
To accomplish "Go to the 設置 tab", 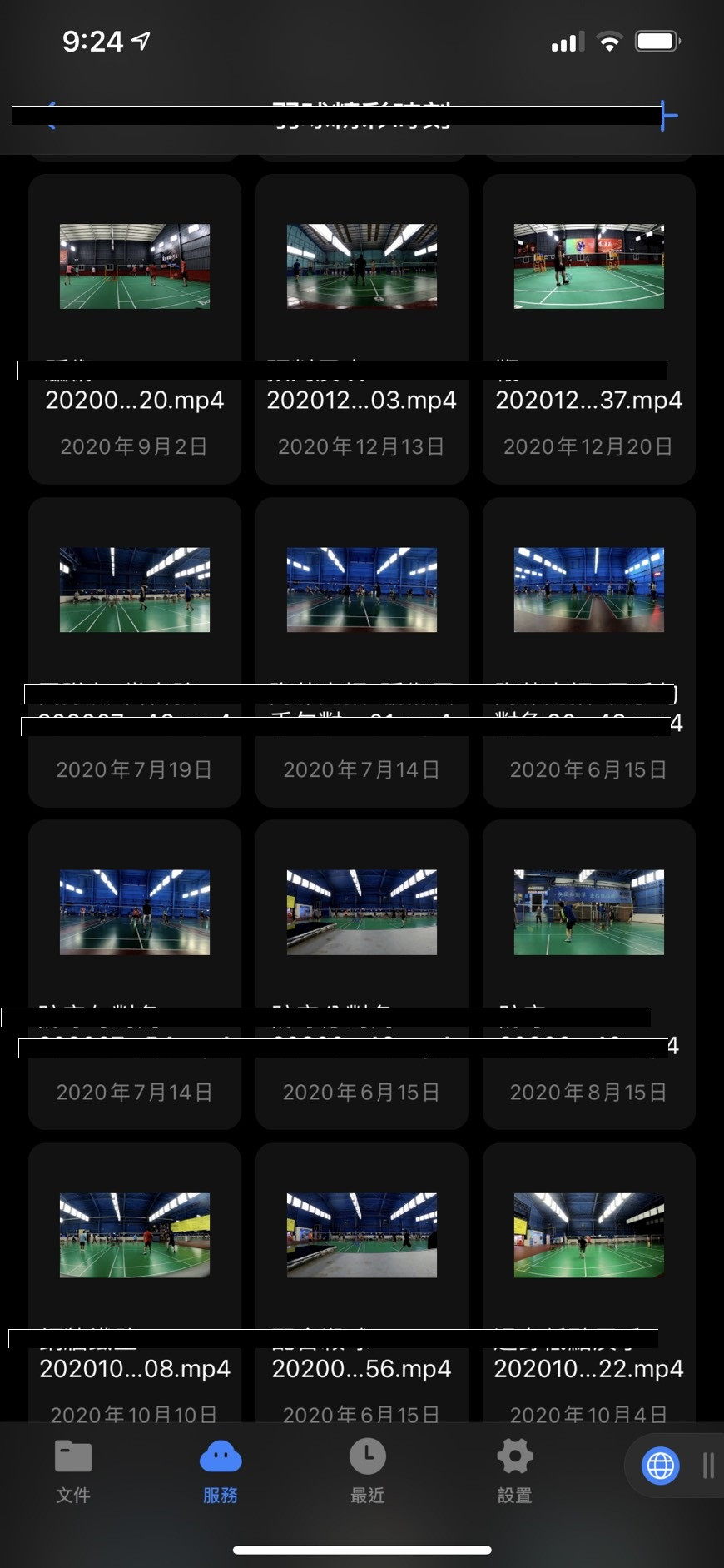I will (514, 1471).
